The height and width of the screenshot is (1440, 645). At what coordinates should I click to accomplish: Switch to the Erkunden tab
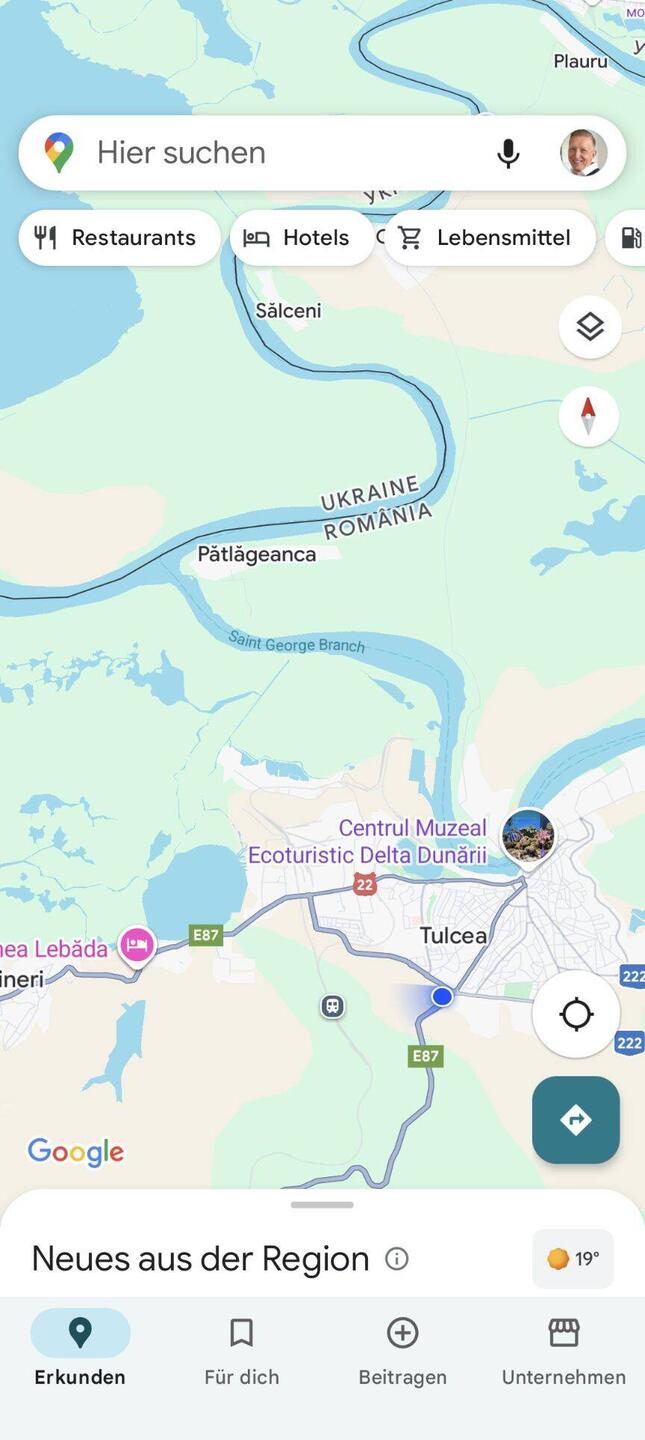(x=80, y=1348)
